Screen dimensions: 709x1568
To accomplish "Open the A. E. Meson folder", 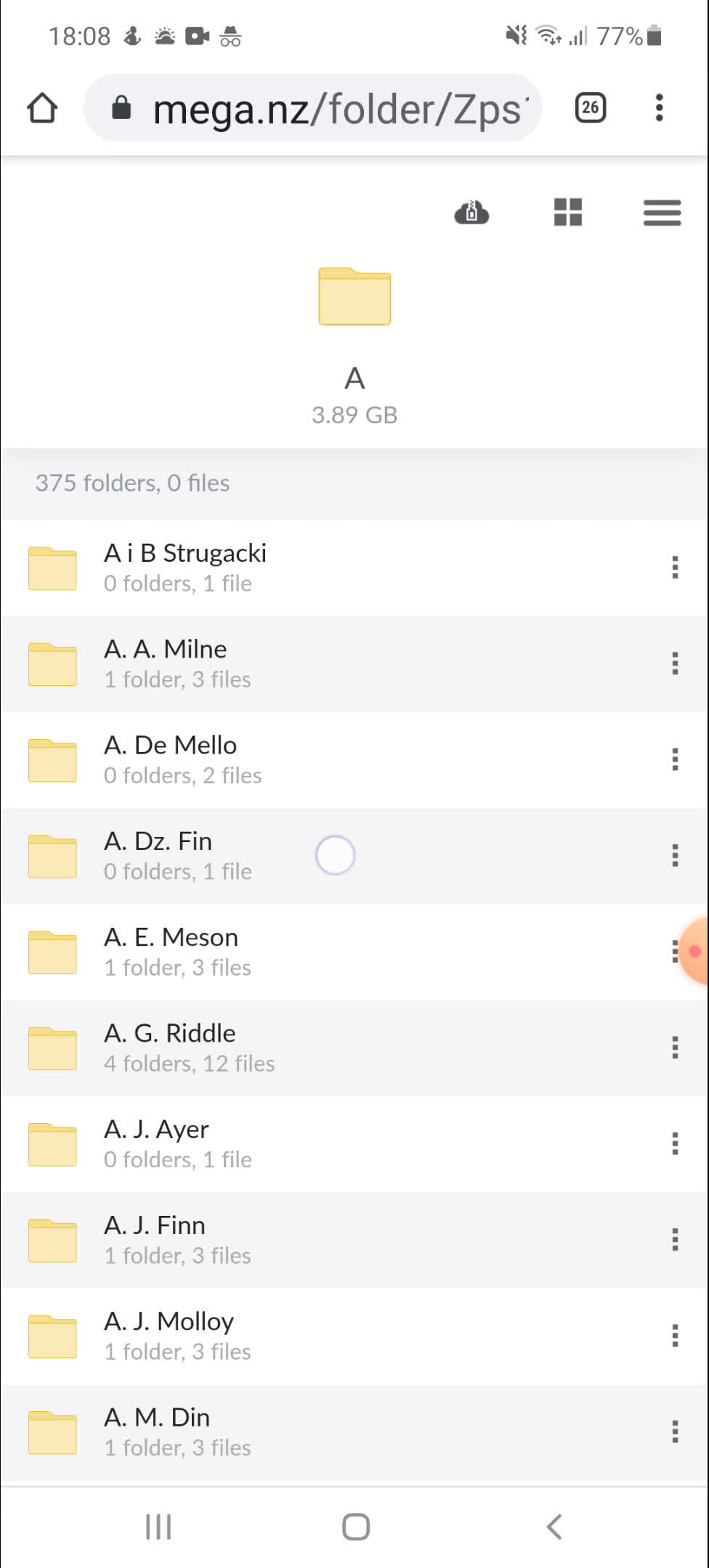I will [171, 951].
